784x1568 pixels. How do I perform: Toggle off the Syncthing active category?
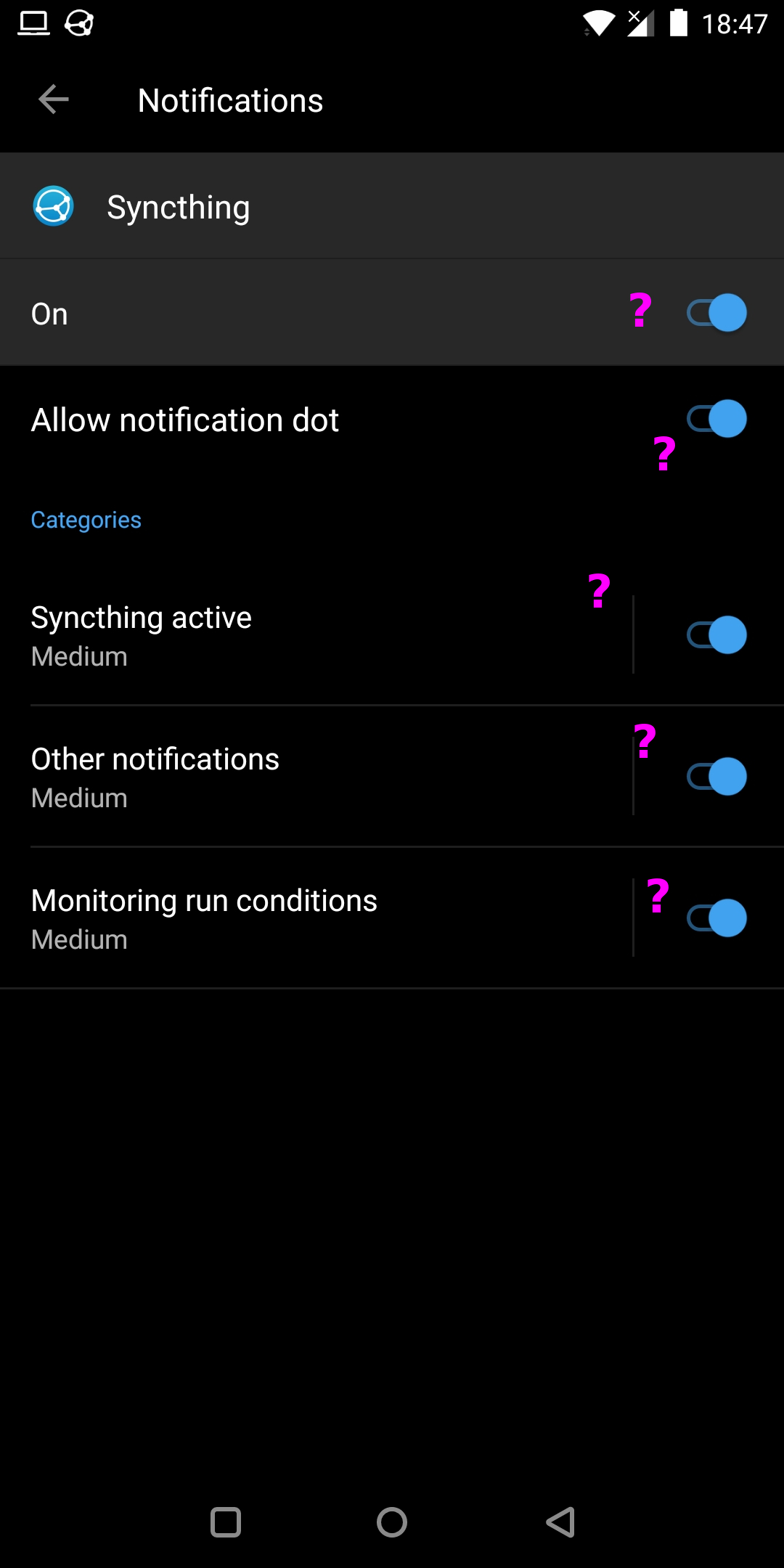pos(716,634)
